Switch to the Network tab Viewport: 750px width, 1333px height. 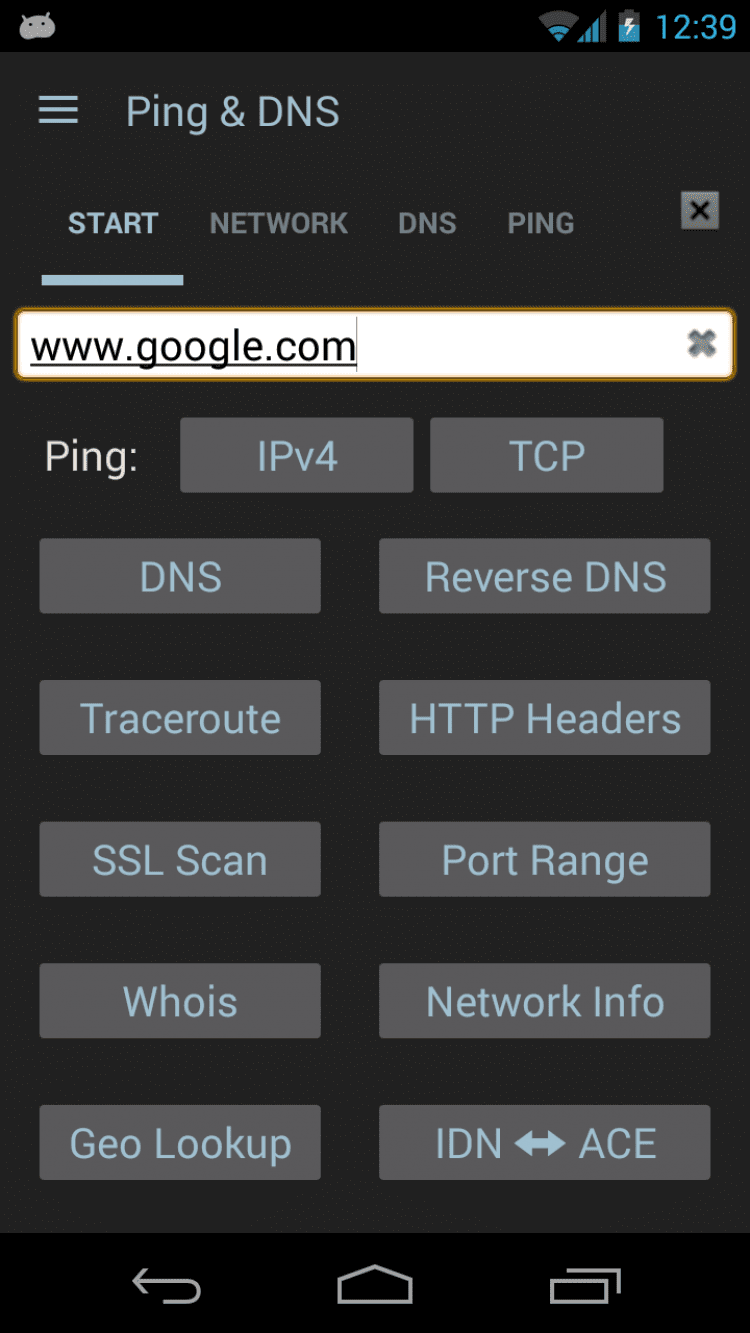click(278, 223)
